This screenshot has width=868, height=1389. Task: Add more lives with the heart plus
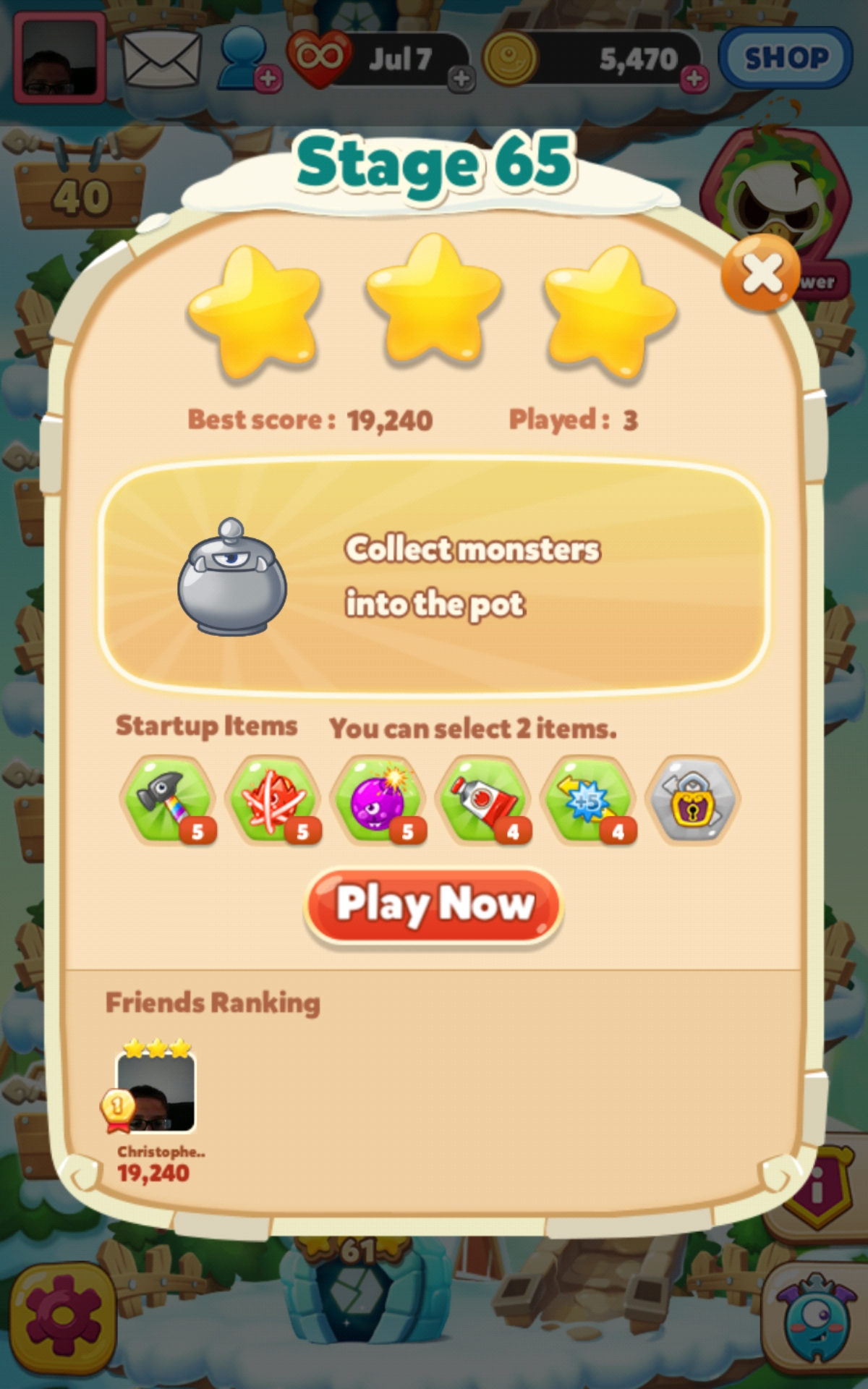(x=461, y=78)
